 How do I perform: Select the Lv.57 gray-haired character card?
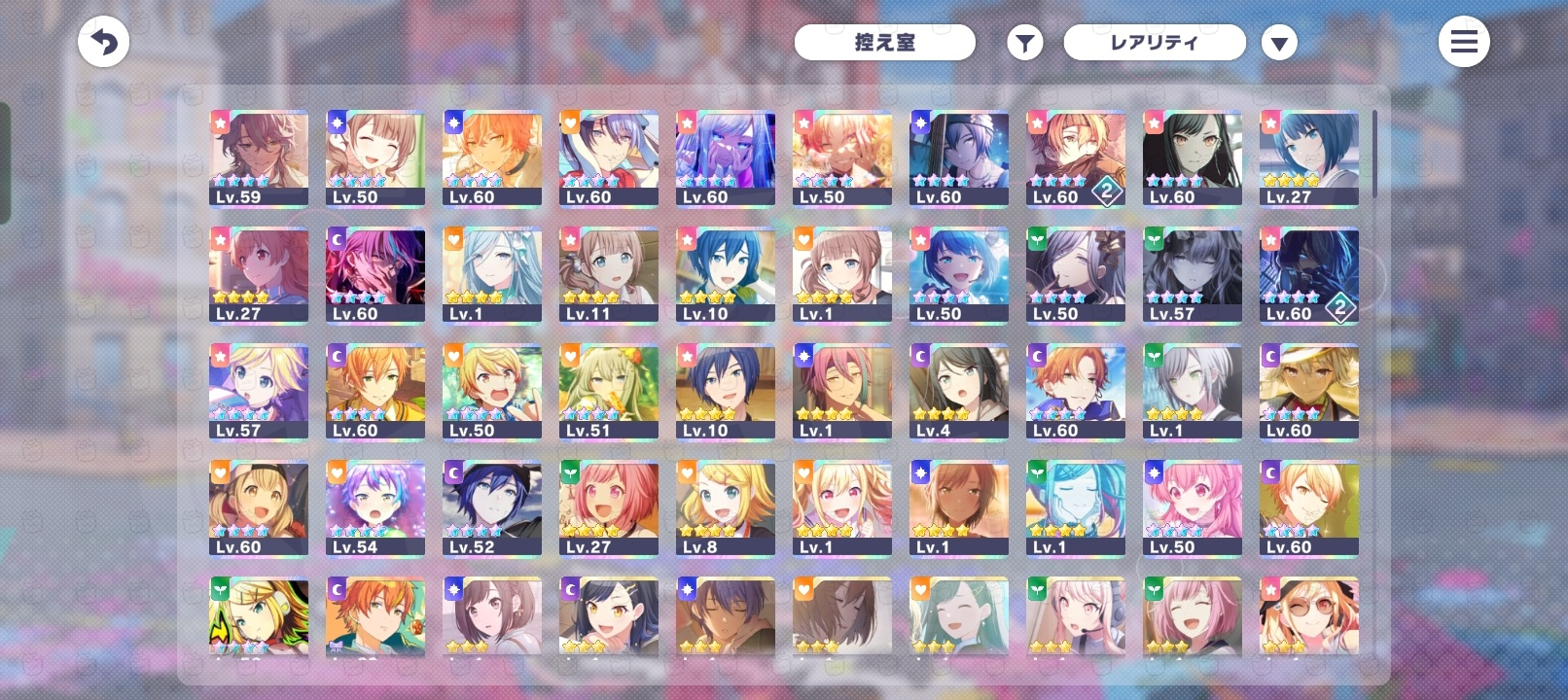point(1193,274)
